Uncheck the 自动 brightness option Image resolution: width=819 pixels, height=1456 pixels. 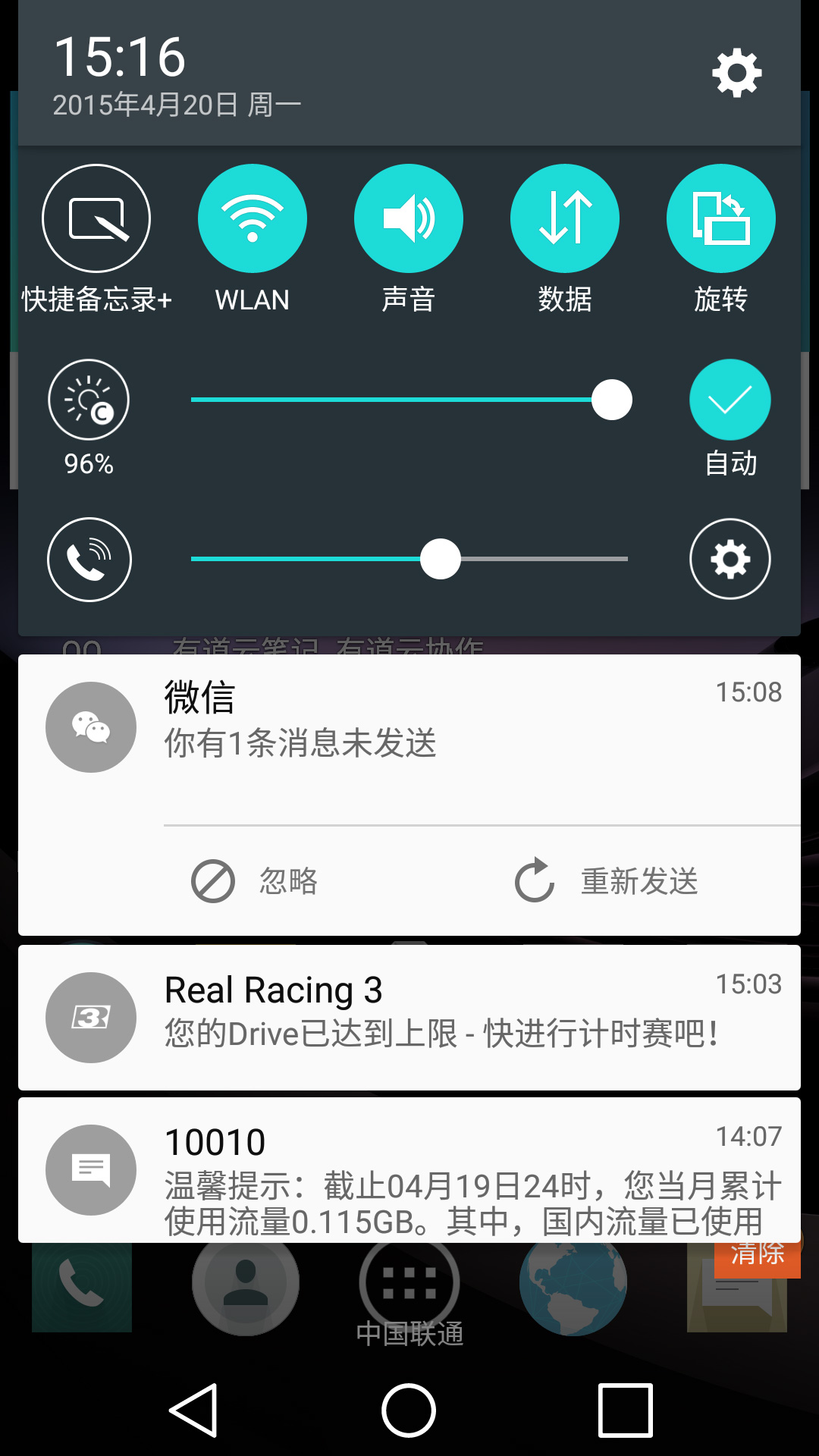pos(730,400)
